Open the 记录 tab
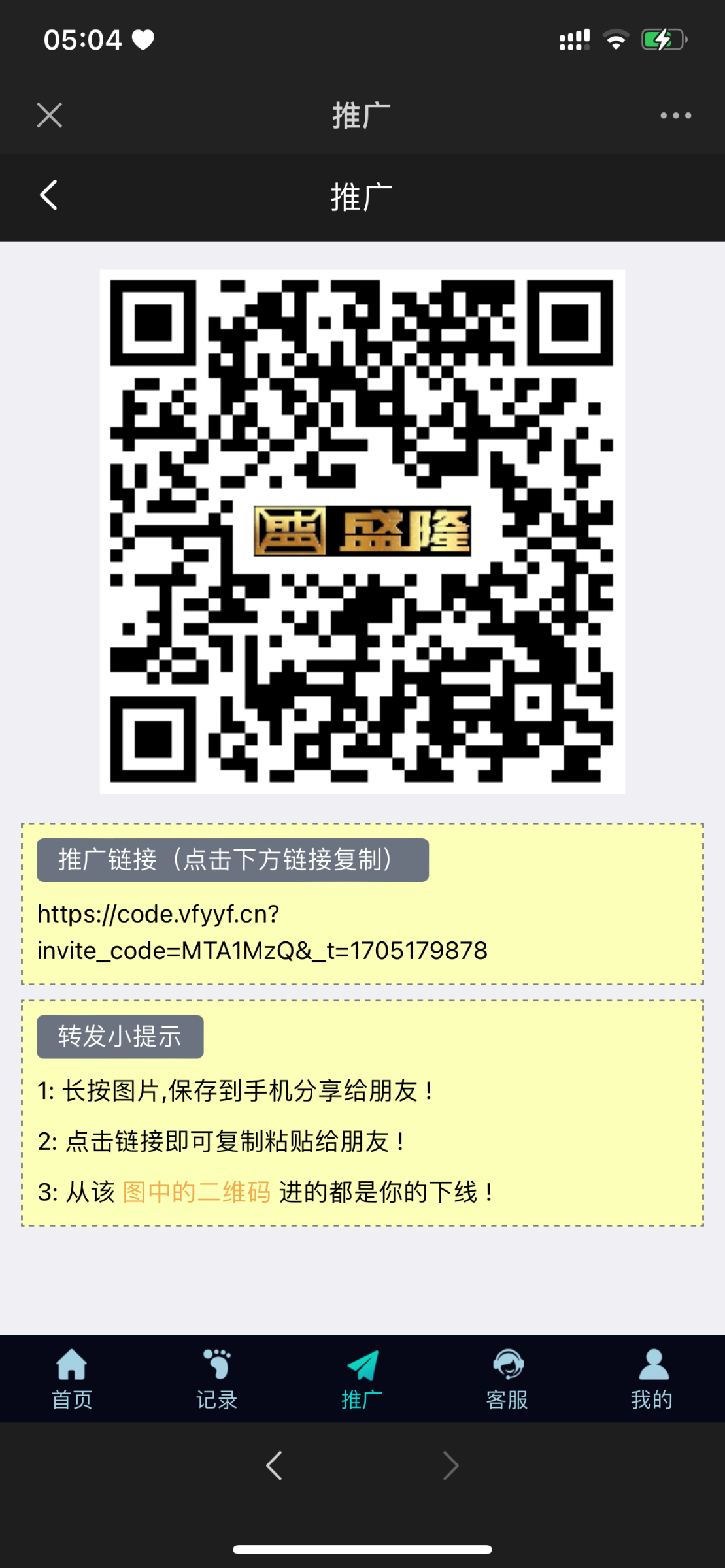725x1568 pixels. tap(216, 1379)
